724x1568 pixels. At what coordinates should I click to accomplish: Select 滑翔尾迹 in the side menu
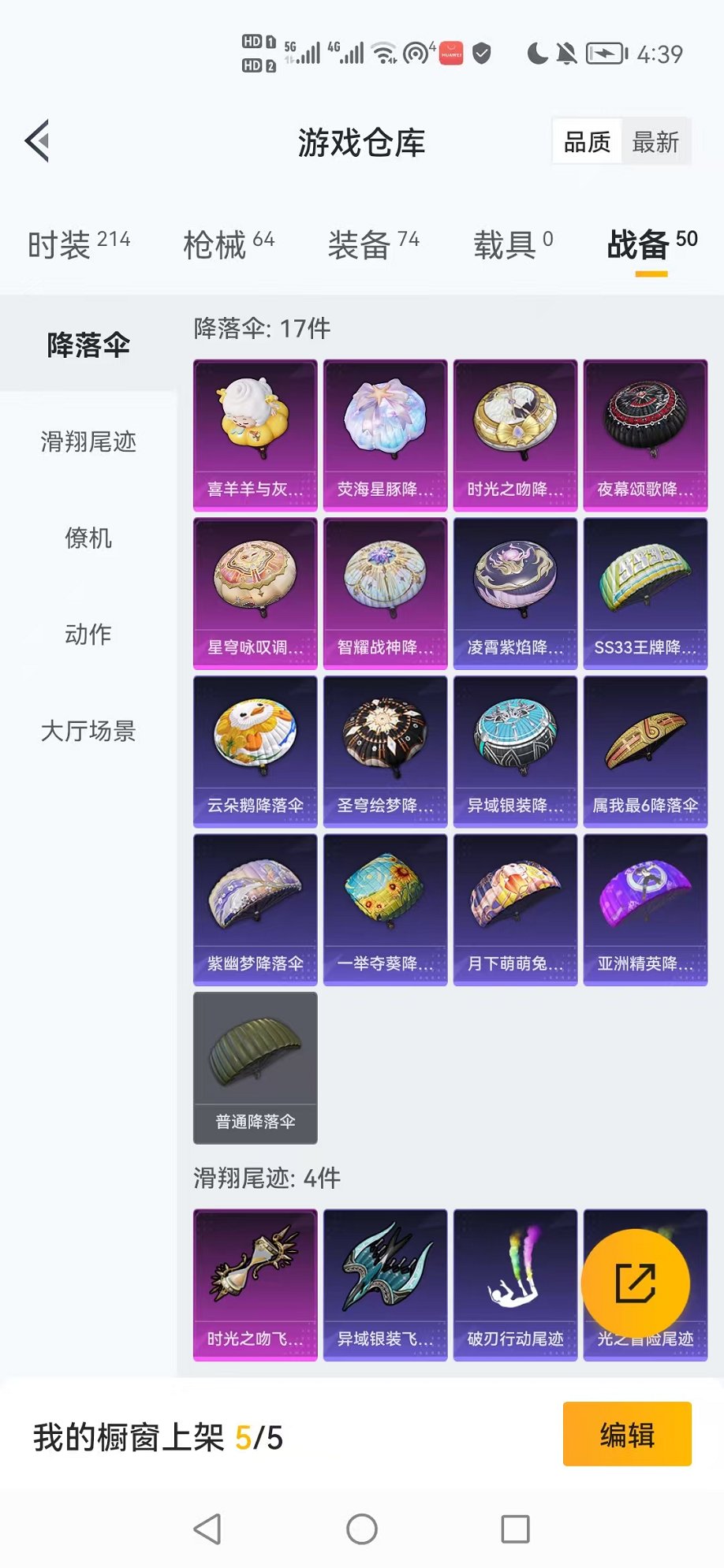[x=88, y=441]
